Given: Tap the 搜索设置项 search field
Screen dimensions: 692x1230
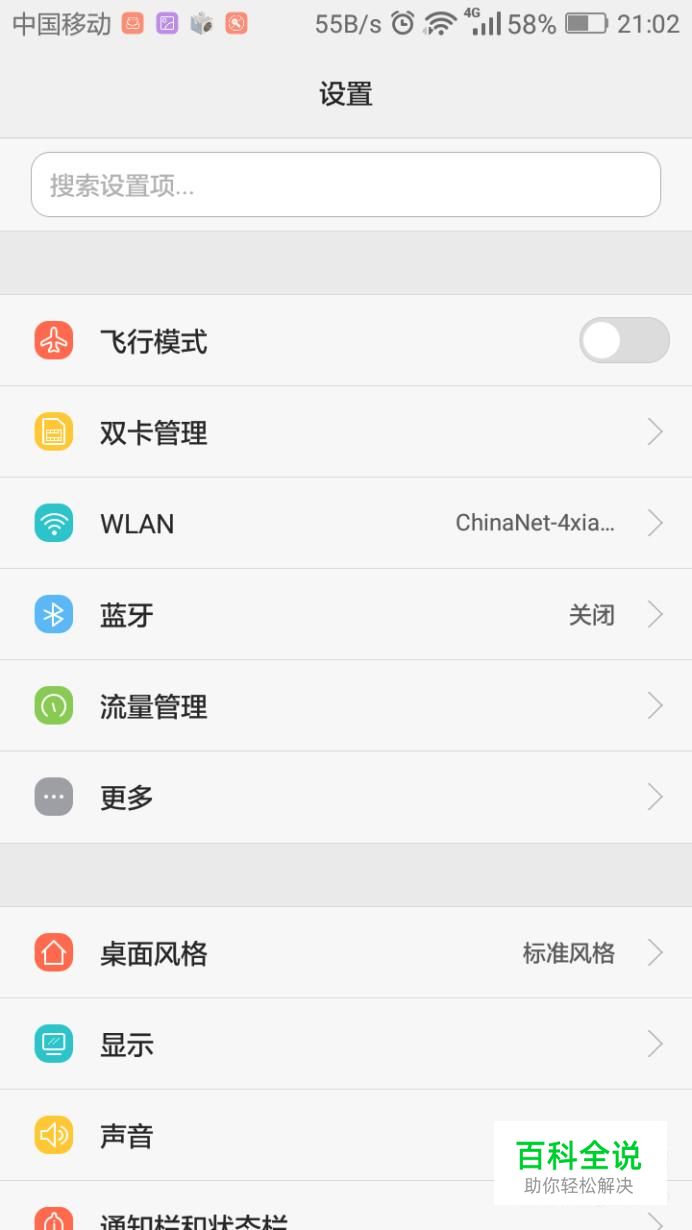Looking at the screenshot, I should tap(345, 185).
